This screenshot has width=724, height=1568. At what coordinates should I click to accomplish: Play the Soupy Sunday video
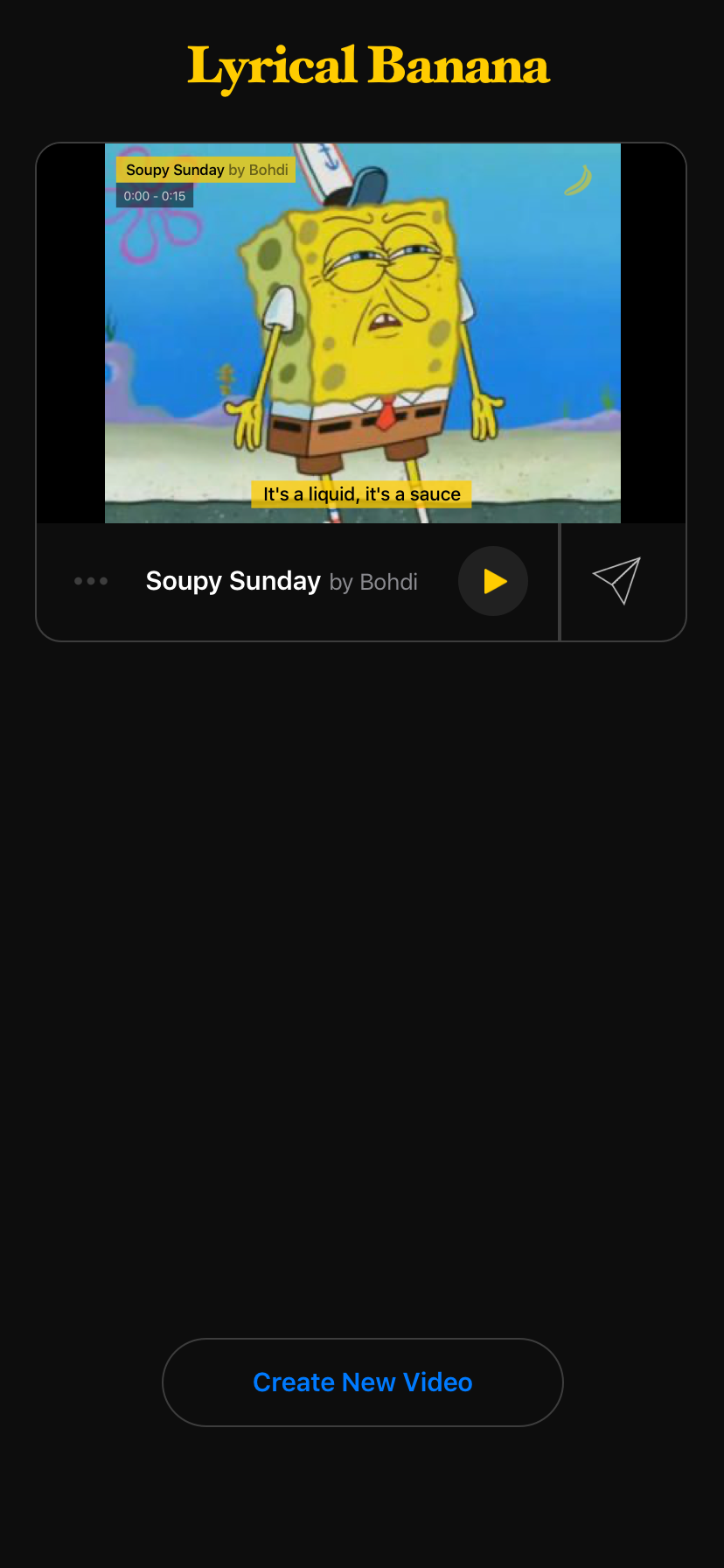coord(493,581)
